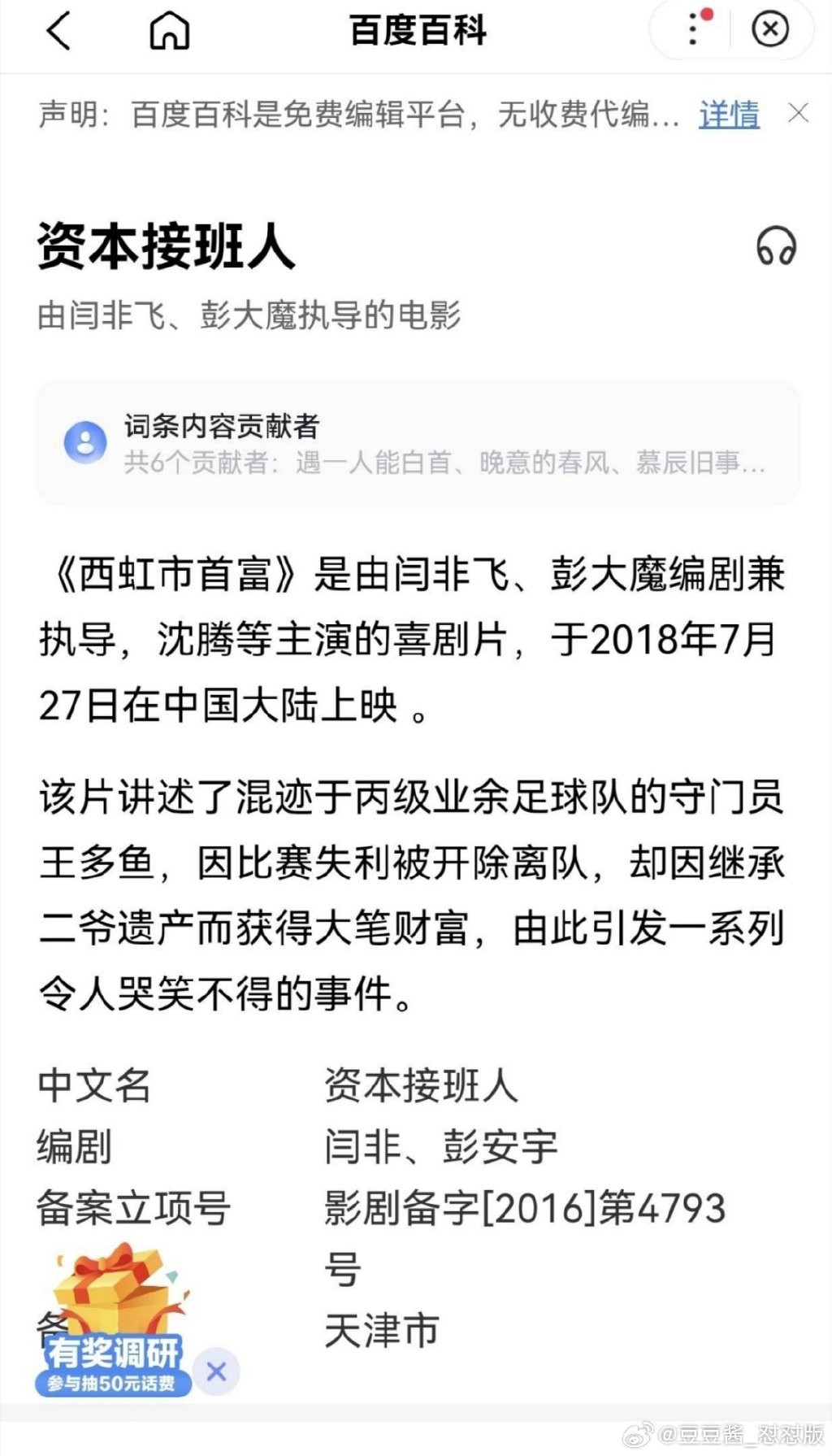Image resolution: width=832 pixels, height=1456 pixels.
Task: Open the three-dot more options menu
Action: click(693, 30)
